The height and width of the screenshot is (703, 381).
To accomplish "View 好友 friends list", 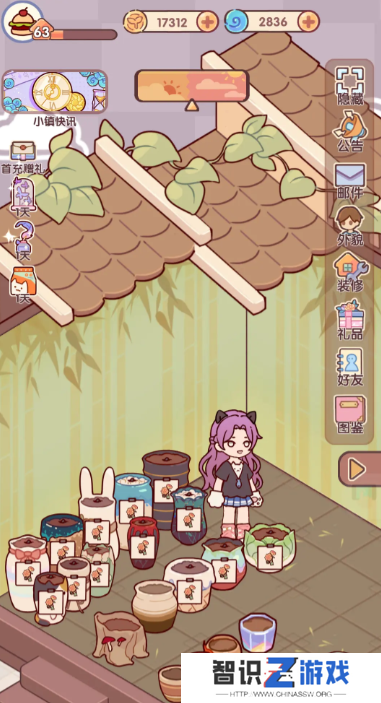I will click(350, 368).
